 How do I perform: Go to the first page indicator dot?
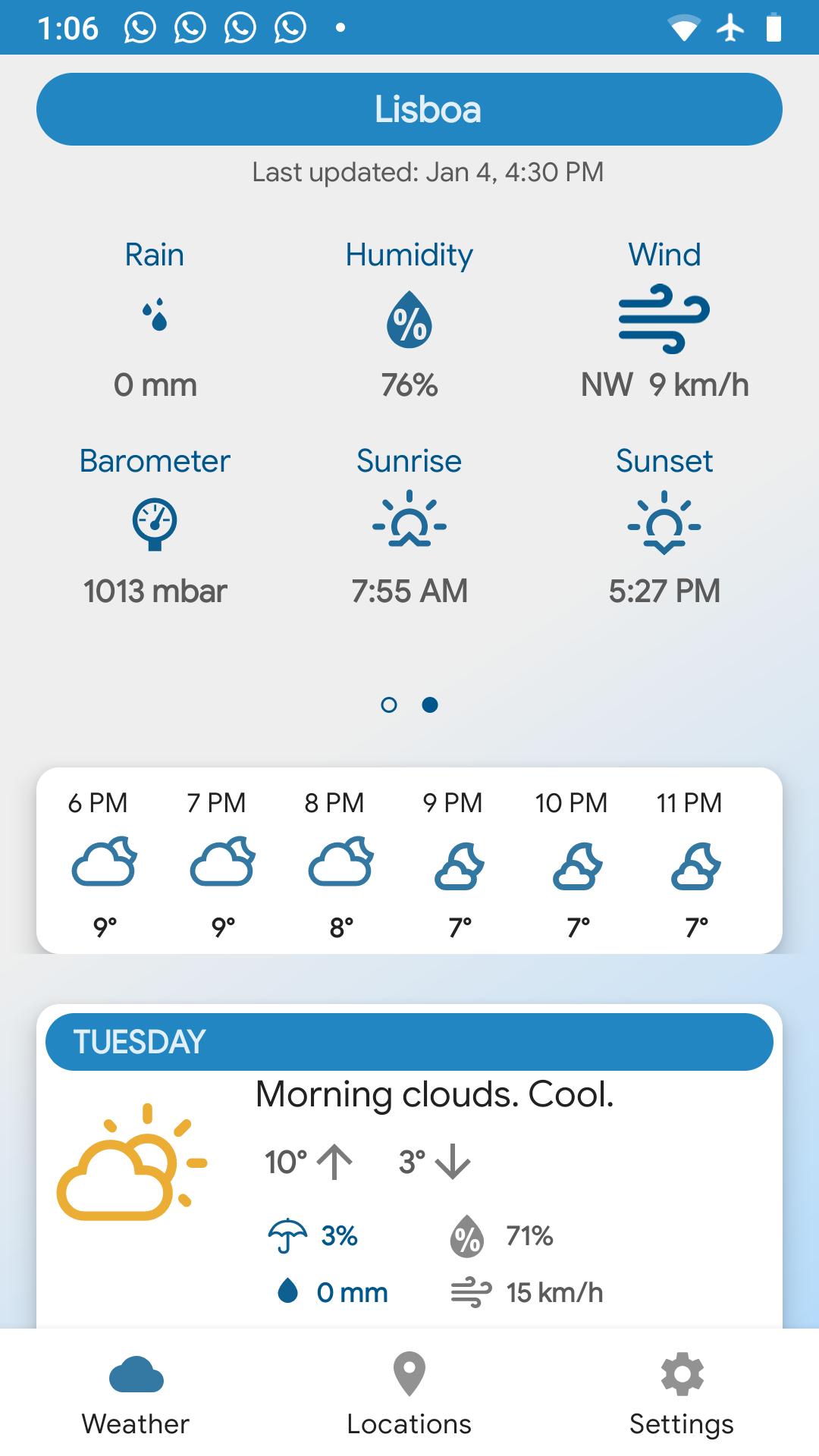[389, 705]
